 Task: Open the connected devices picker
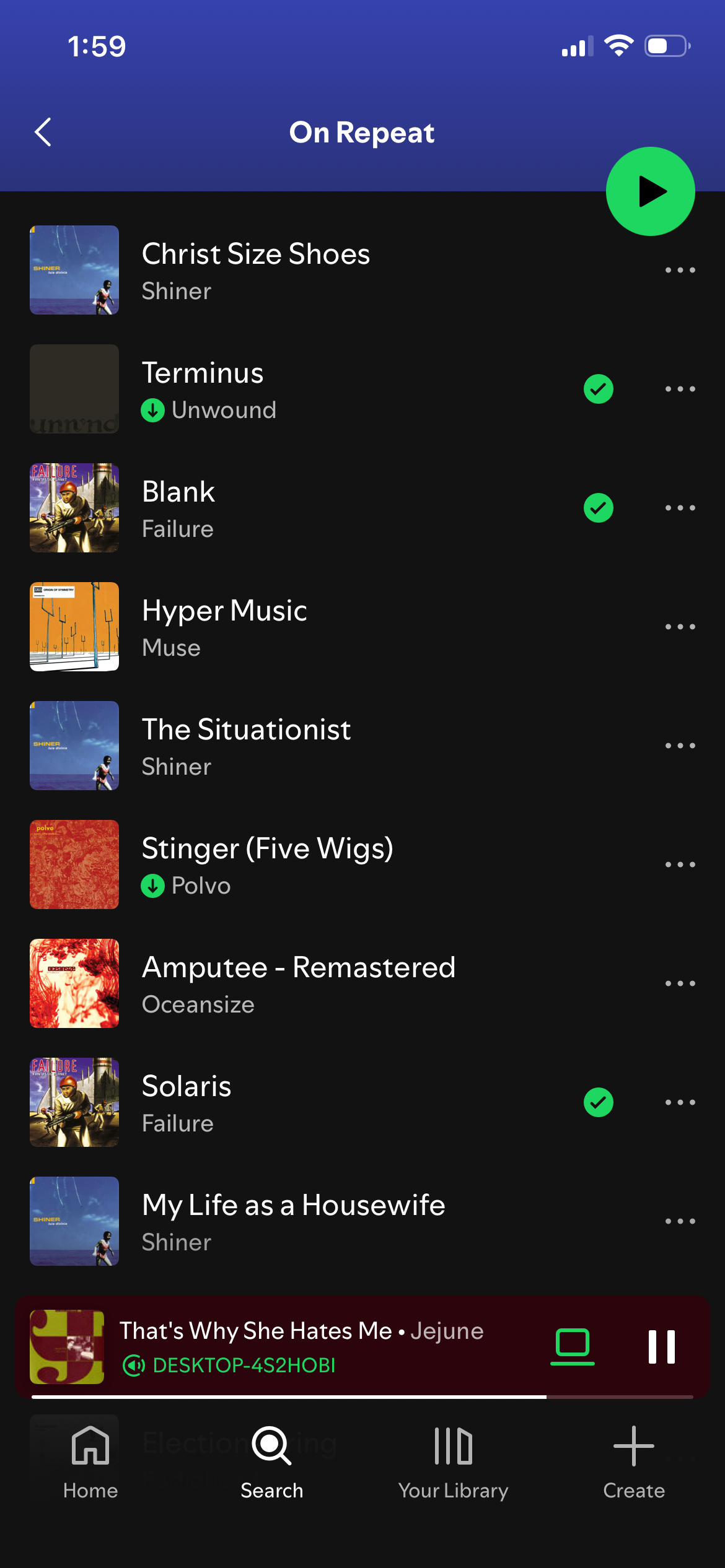point(572,1346)
